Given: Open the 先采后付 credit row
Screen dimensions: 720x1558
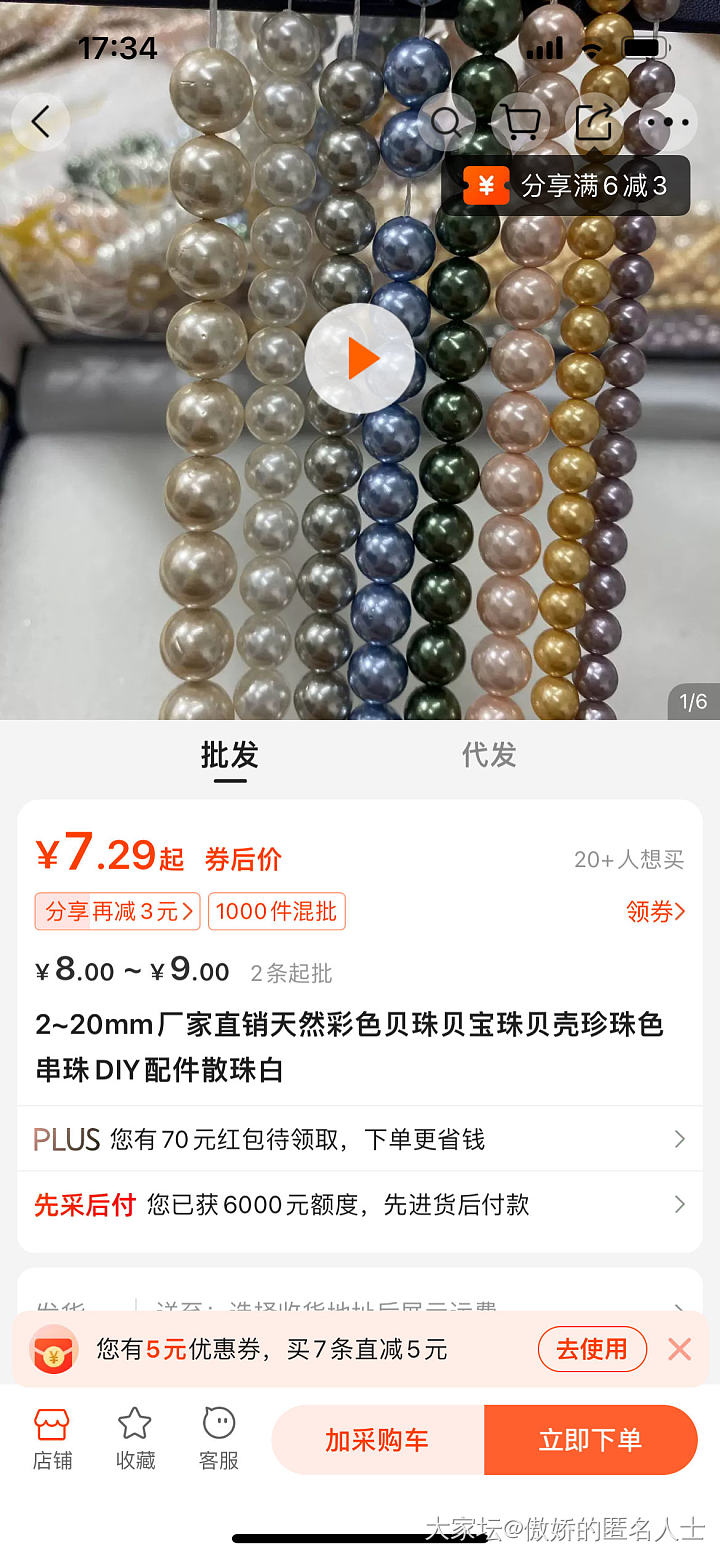Looking at the screenshot, I should [x=360, y=1205].
